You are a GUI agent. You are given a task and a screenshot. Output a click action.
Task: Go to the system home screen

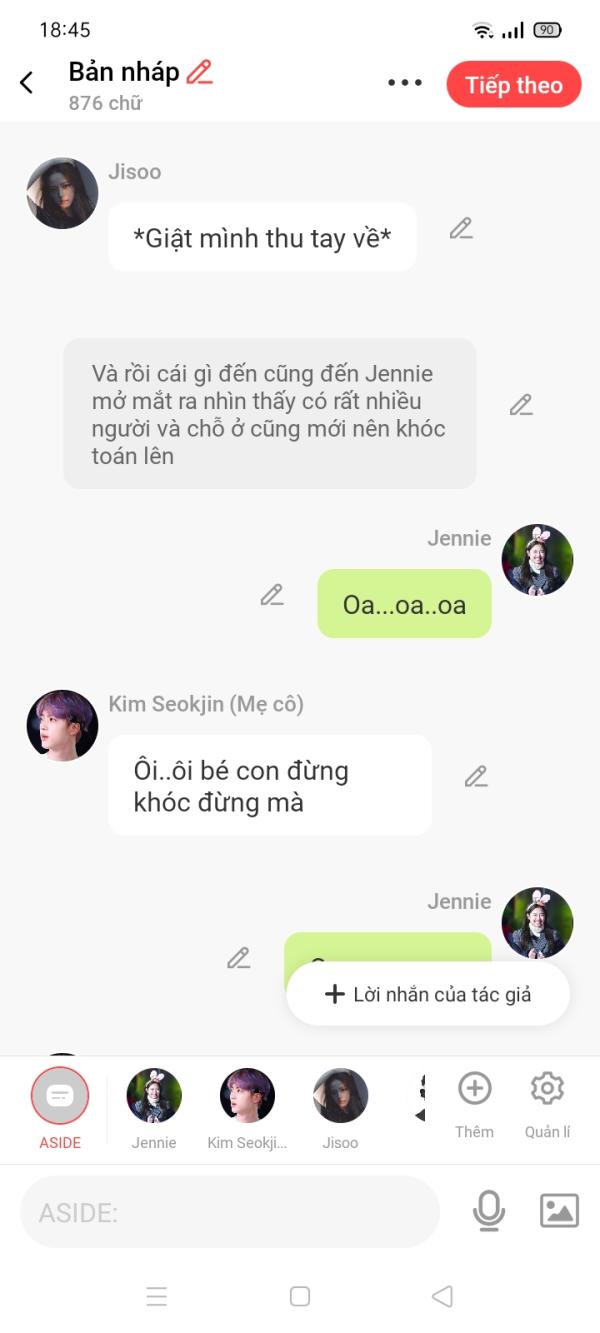299,1297
